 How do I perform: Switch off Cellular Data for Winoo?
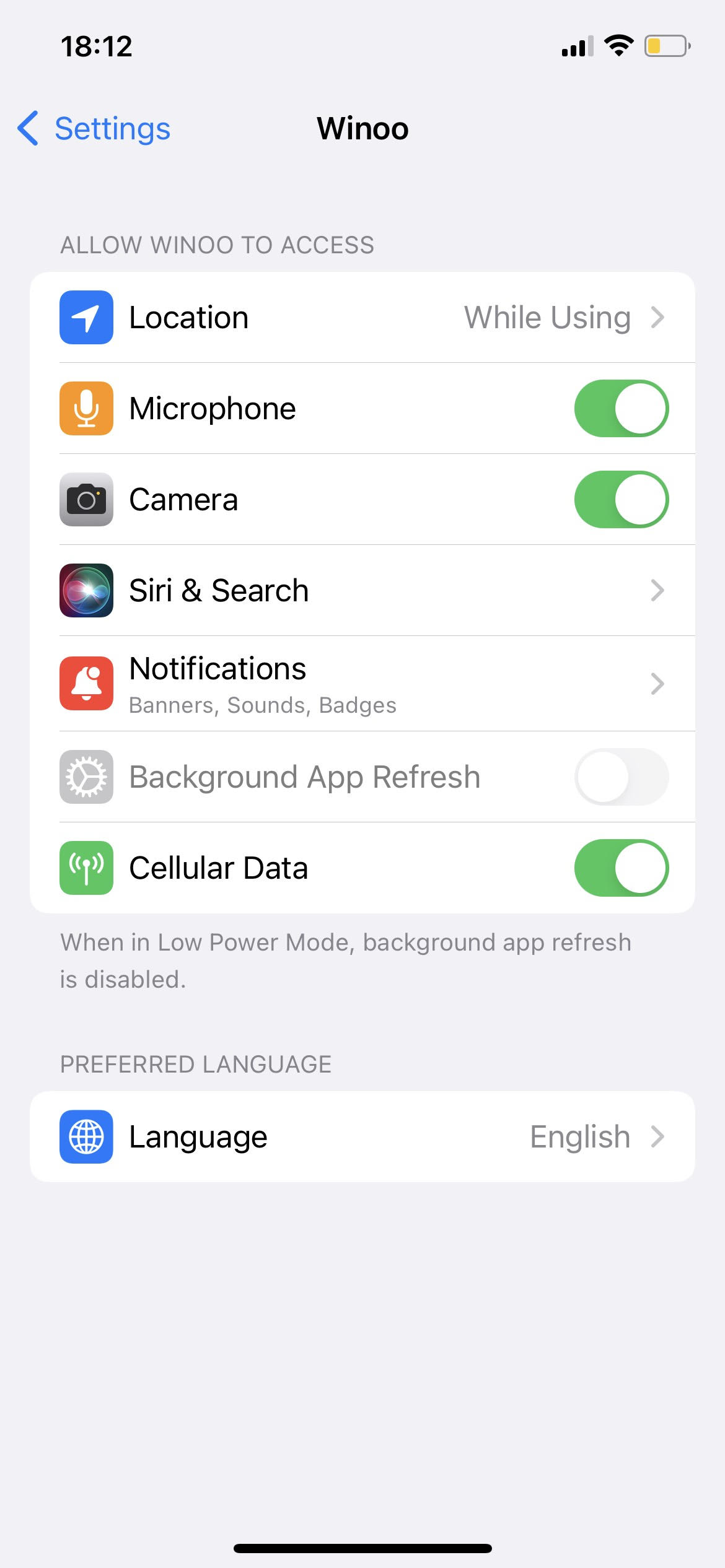click(x=621, y=868)
